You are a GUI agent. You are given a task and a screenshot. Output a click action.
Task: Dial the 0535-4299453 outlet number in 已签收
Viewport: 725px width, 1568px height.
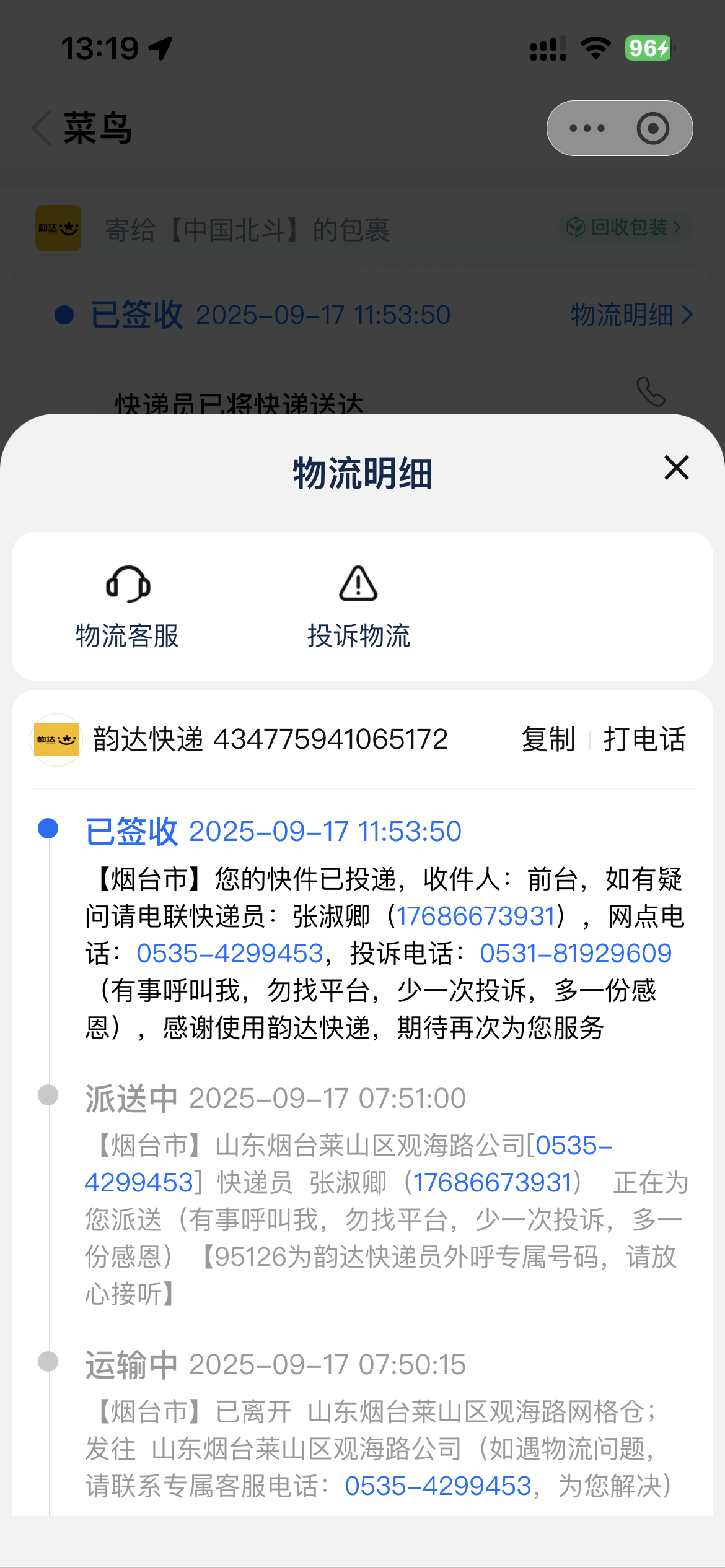click(x=230, y=954)
